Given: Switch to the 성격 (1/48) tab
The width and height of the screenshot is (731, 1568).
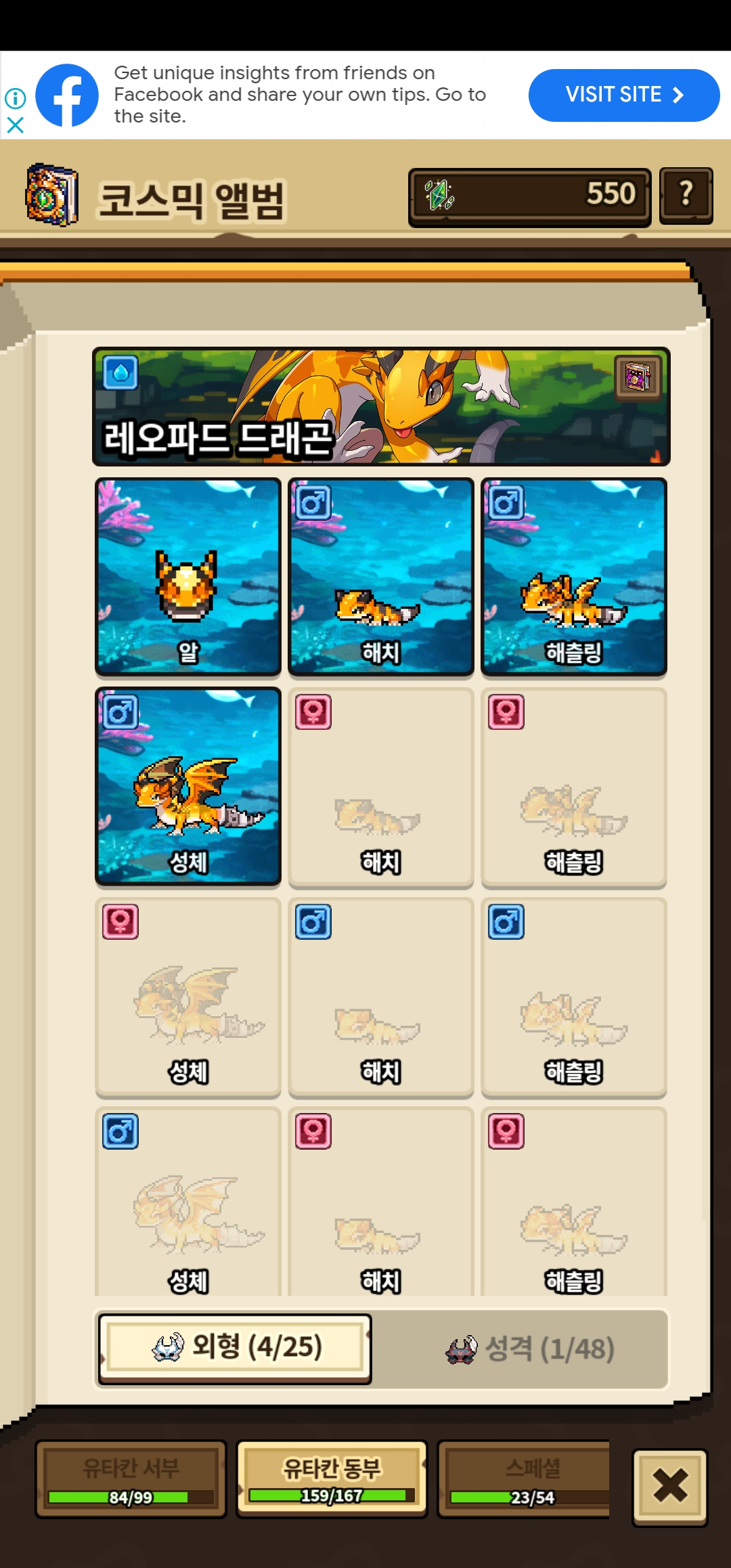Looking at the screenshot, I should coord(531,1349).
